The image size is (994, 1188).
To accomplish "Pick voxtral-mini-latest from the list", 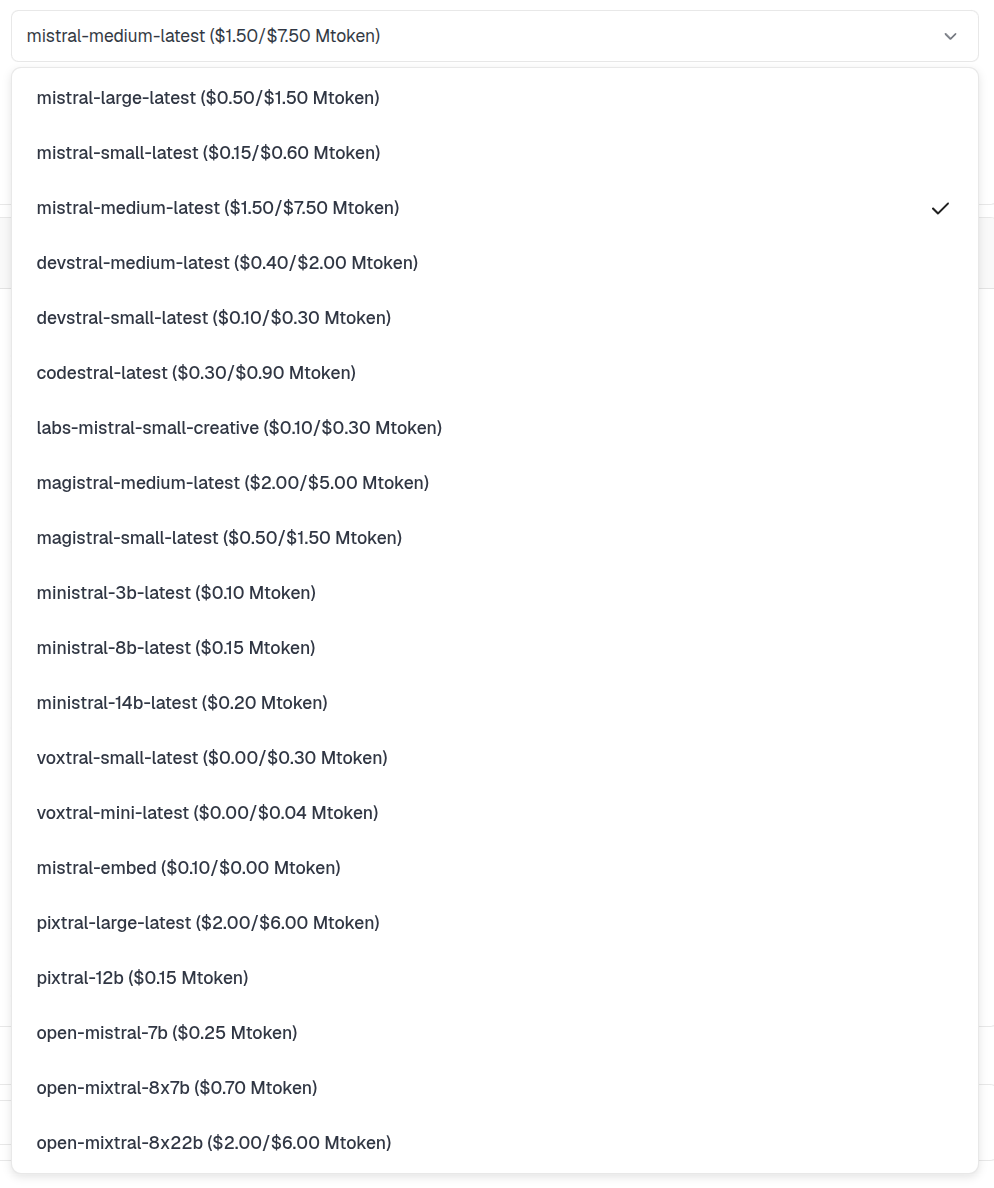I will 494,813.
